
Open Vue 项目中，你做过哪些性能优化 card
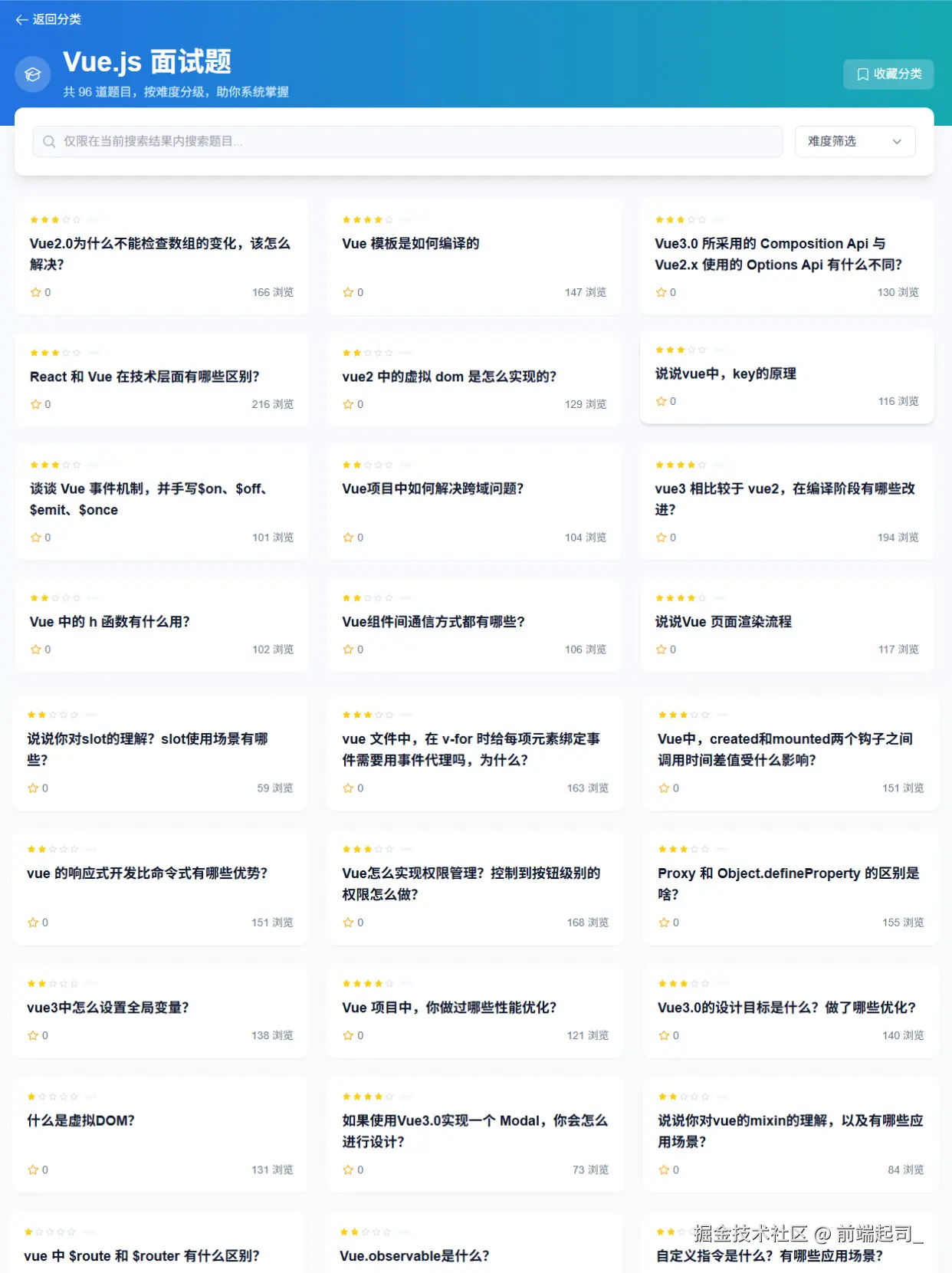449,1008
